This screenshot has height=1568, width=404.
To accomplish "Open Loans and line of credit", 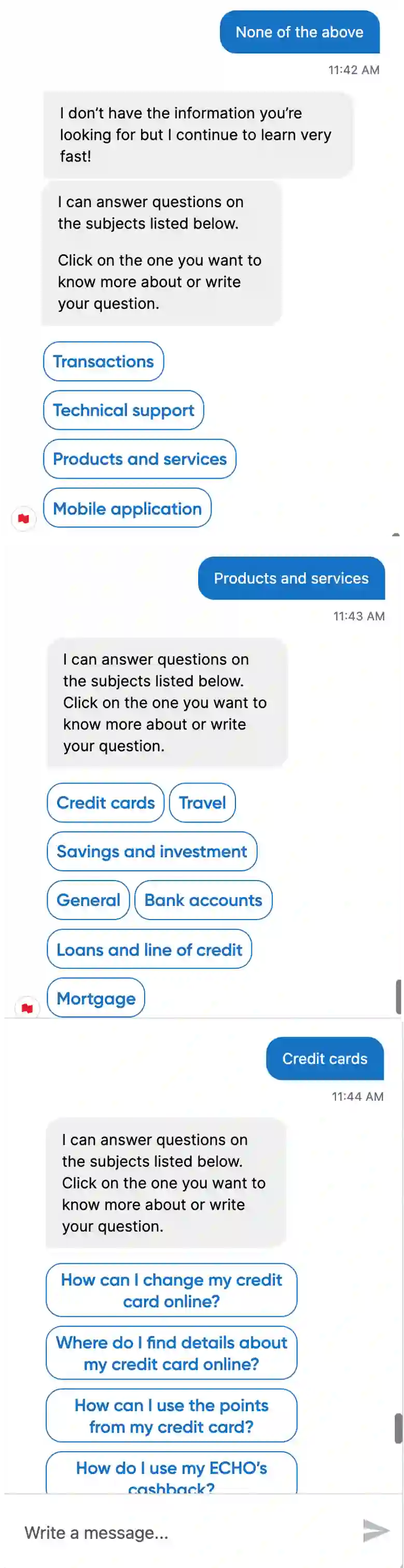I will (x=149, y=950).
